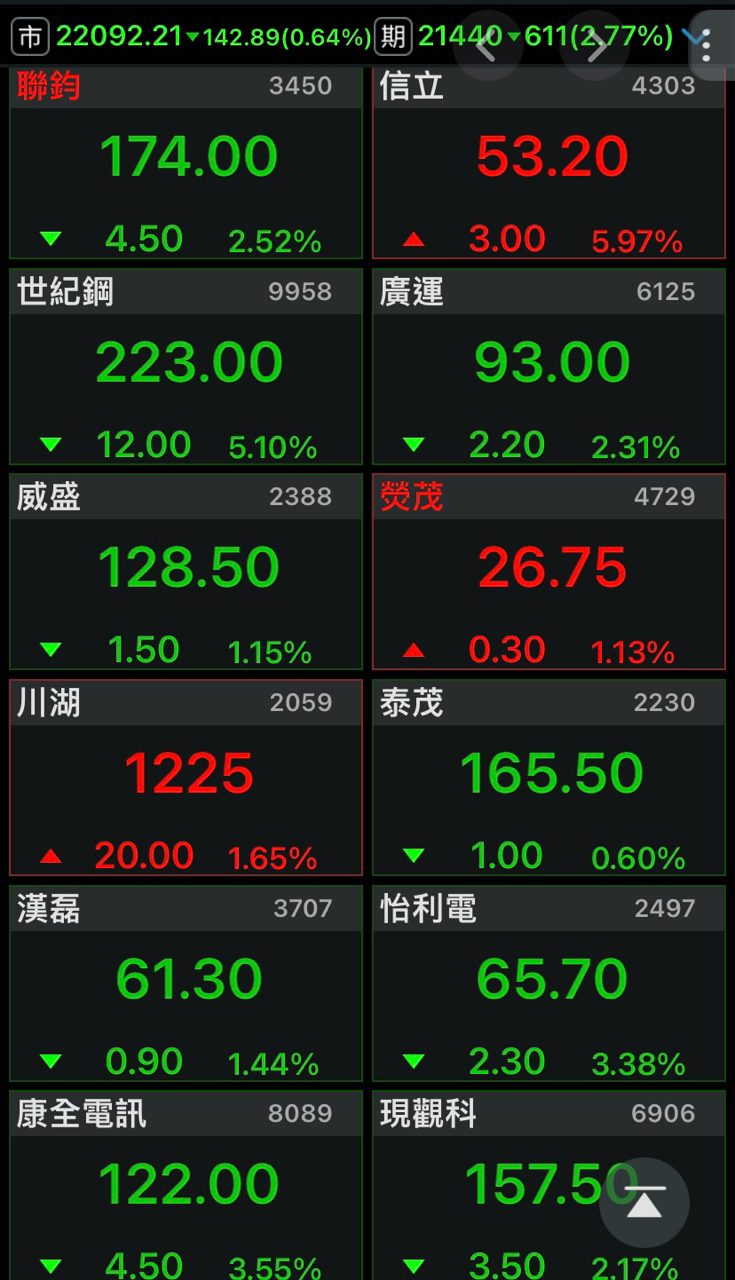Screen dimensions: 735x1280
Task: View 世紀鋼 9958 quote details
Action: tap(186, 368)
